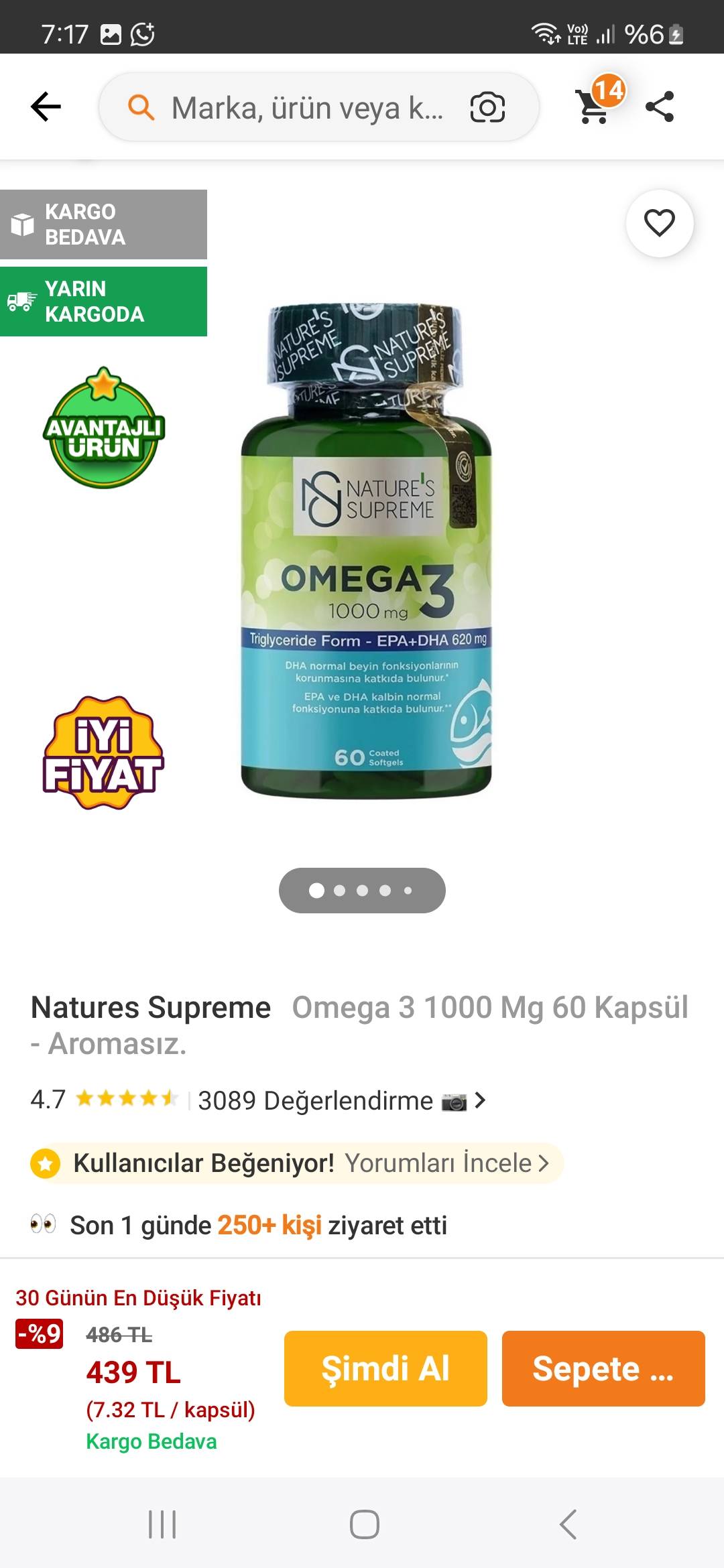The image size is (724, 1568).
Task: Search by photo with the camera icon
Action: [487, 108]
